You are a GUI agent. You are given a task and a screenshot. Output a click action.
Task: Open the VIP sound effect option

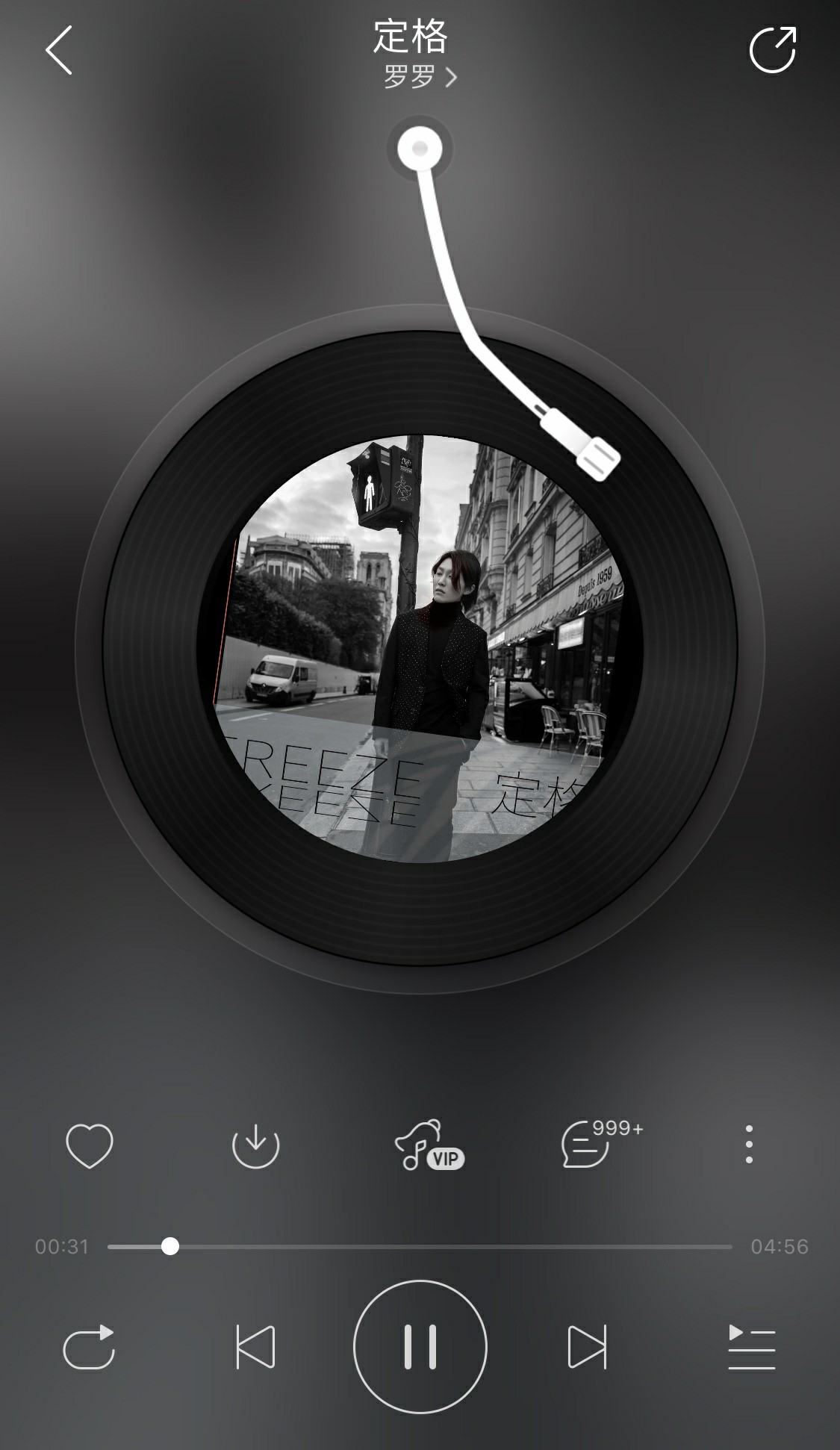[x=429, y=1145]
